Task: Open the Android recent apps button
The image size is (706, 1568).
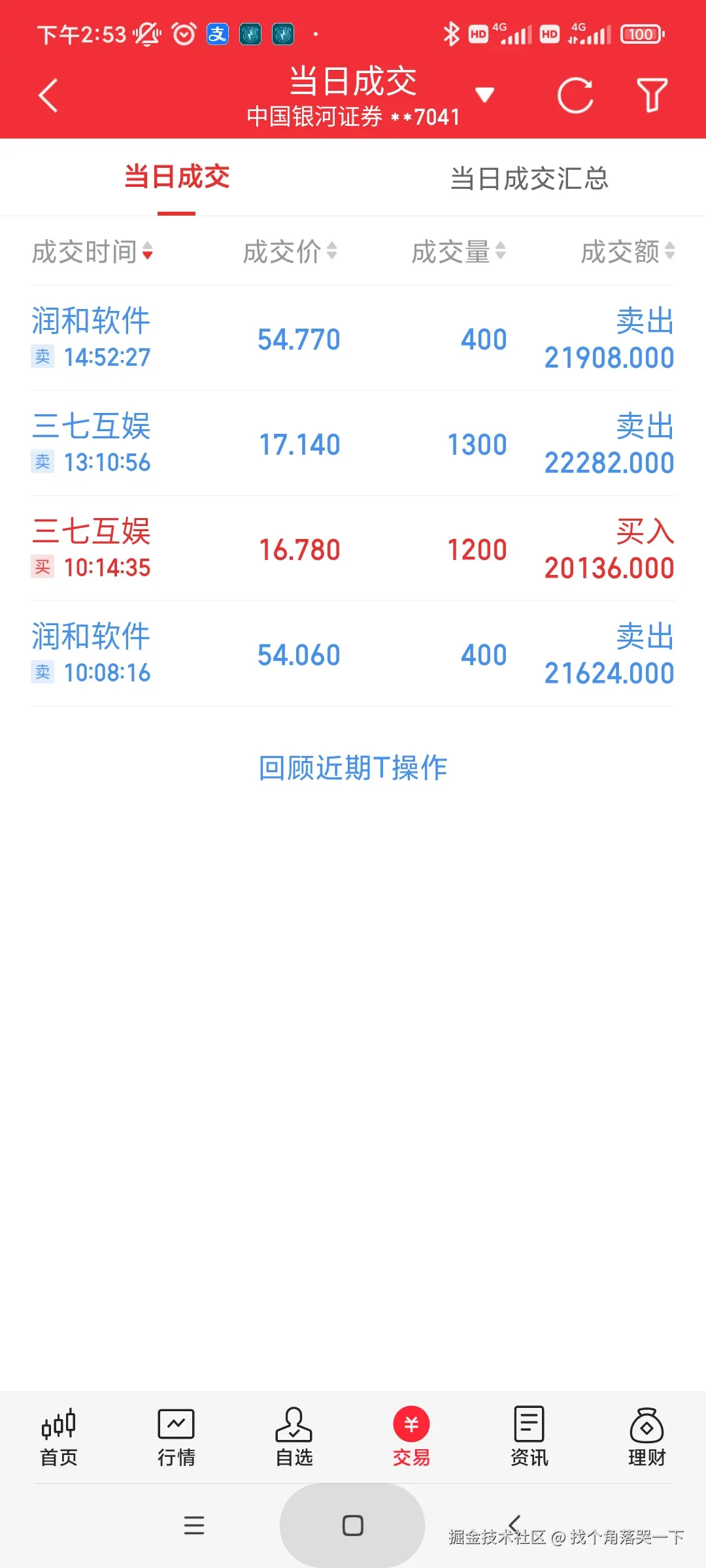Action: [194, 1526]
